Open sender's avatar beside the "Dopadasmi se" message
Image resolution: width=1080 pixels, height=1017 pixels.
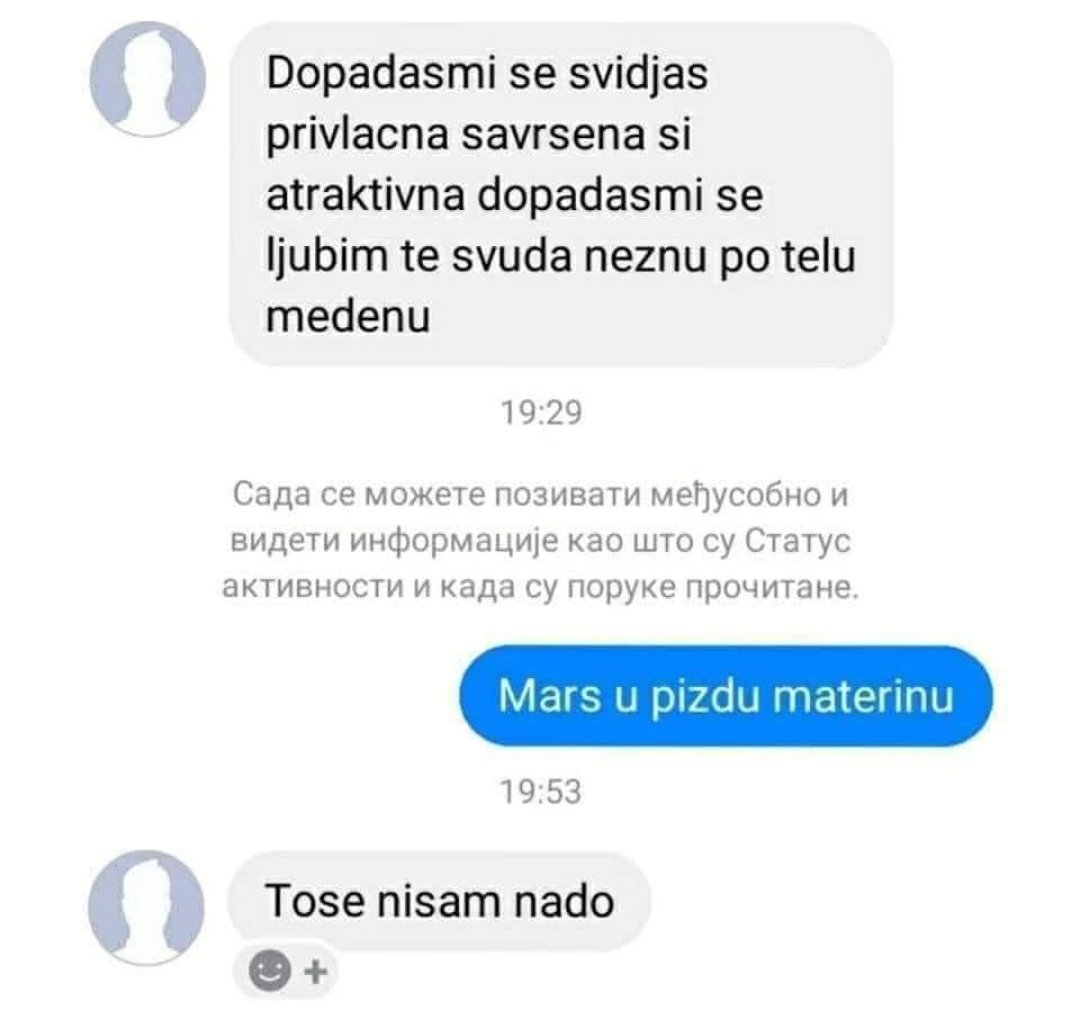pyautogui.click(x=147, y=79)
